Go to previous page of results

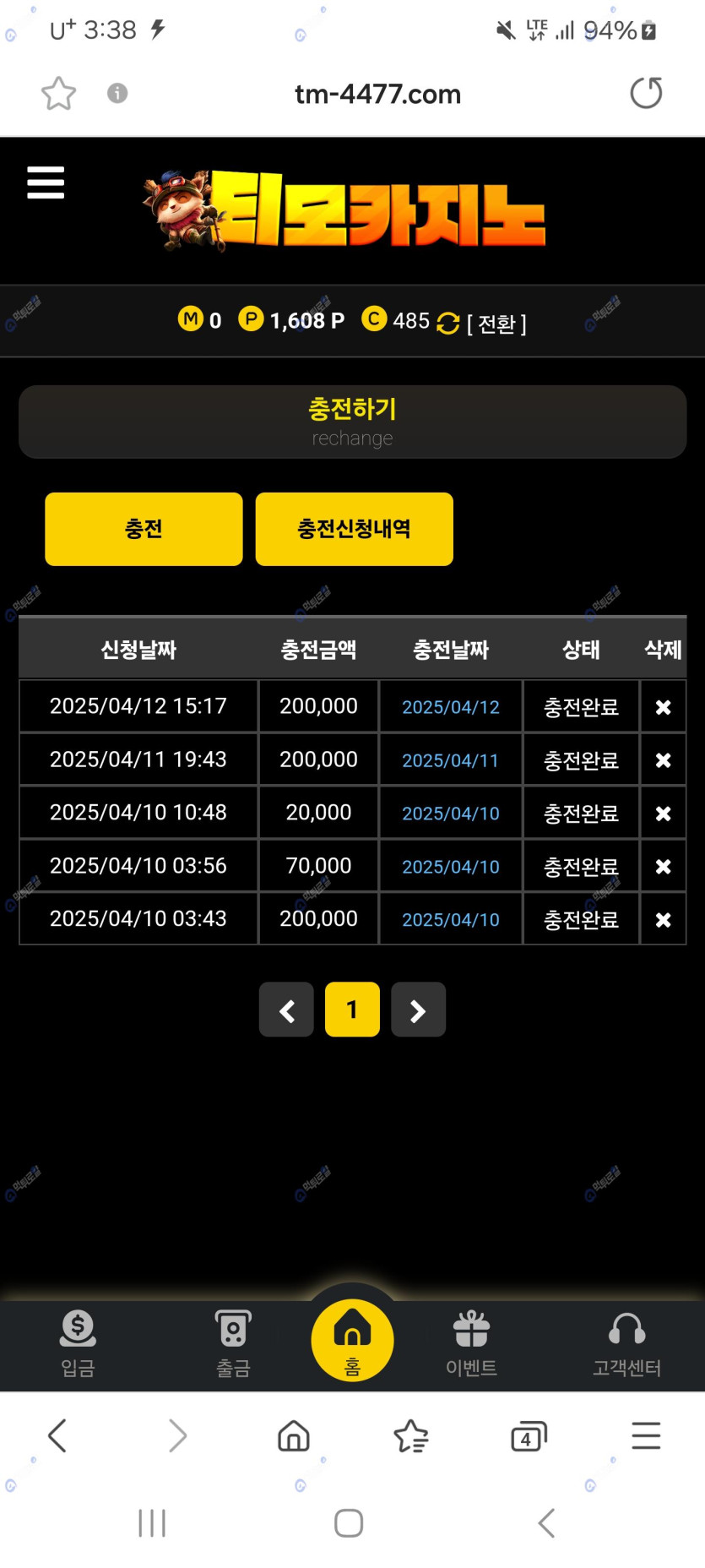[286, 1010]
